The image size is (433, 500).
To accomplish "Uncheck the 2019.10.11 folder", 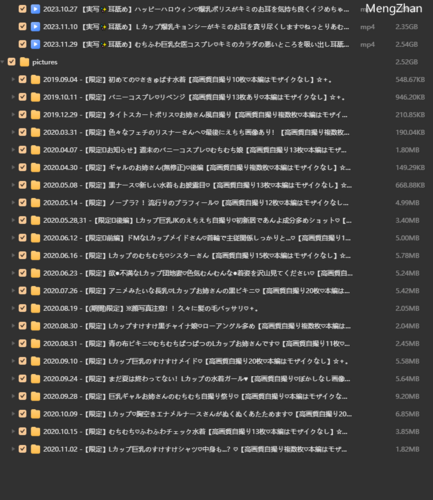I will point(22,97).
